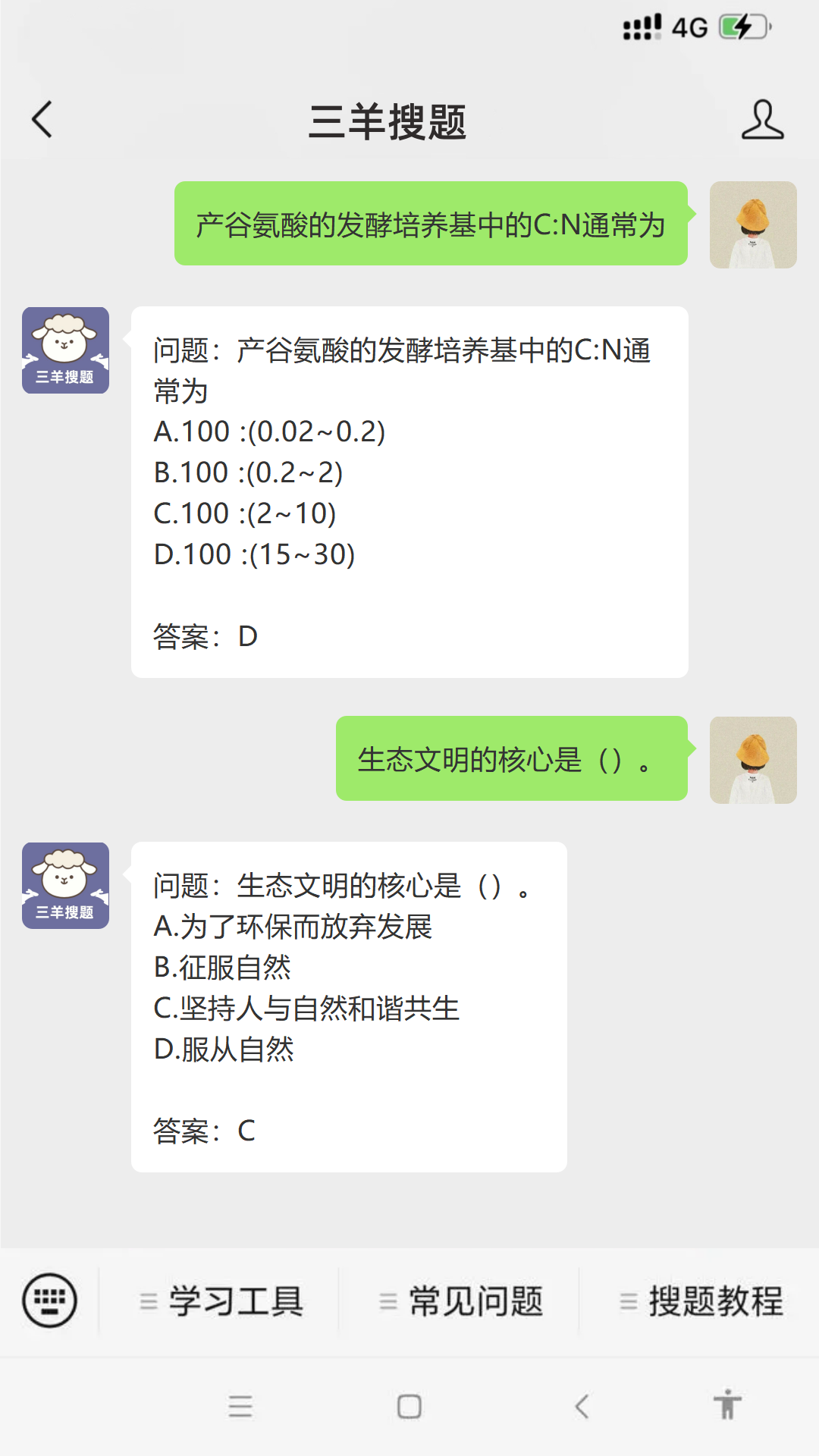This screenshot has height=1456, width=819.
Task: Tap the home button in navigation bar
Action: pos(409,1405)
